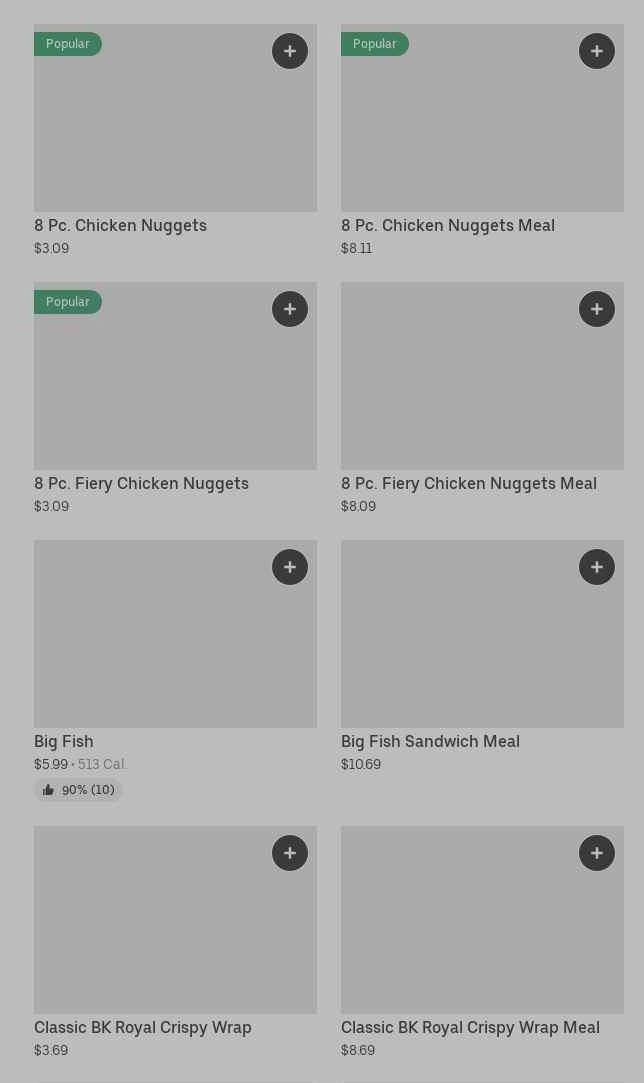Add 8 Pc. Chicken Nuggets Meal to cart
The height and width of the screenshot is (1083, 644).
[597, 51]
